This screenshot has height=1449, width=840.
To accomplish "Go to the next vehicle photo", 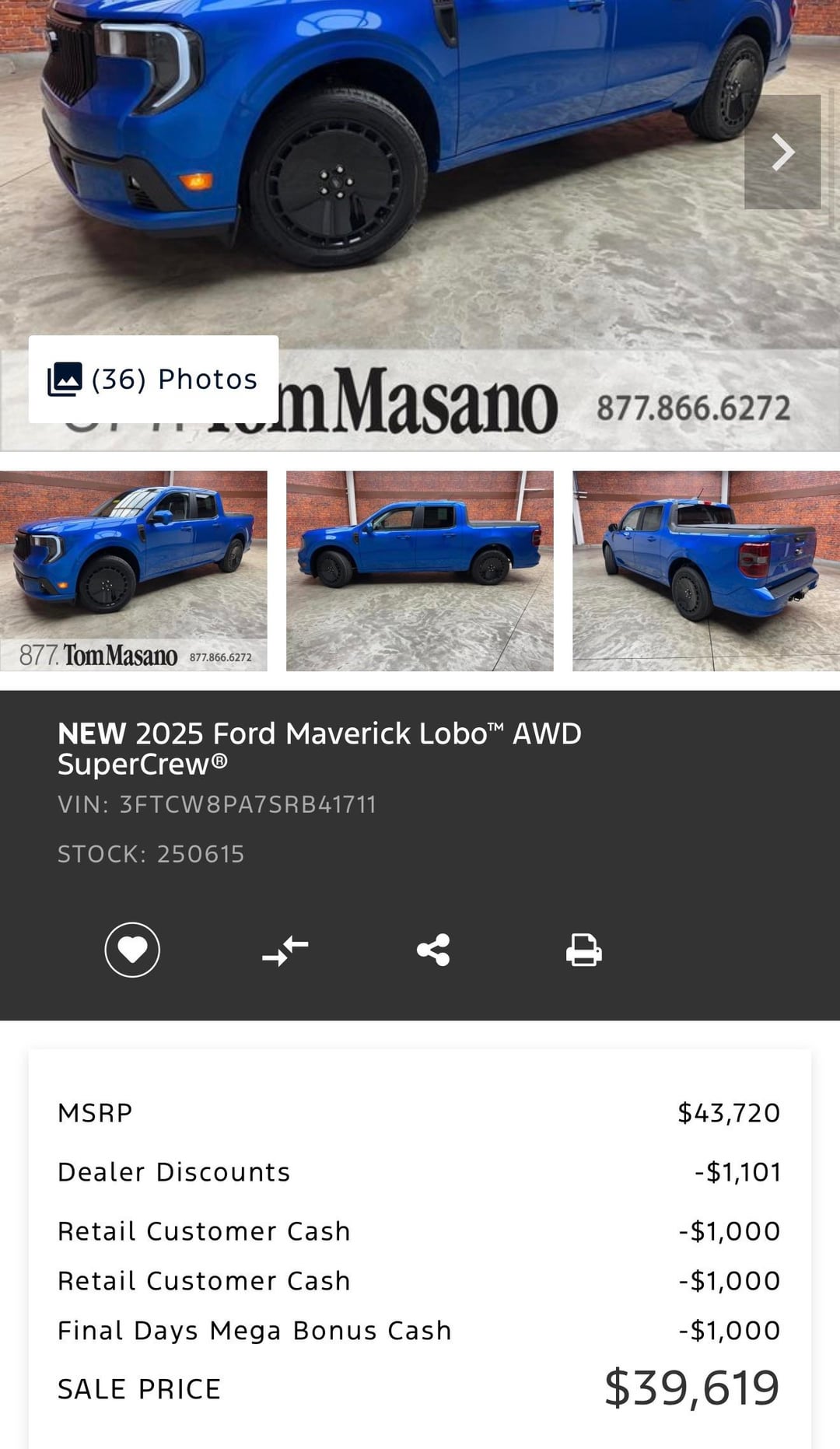I will tap(782, 152).
